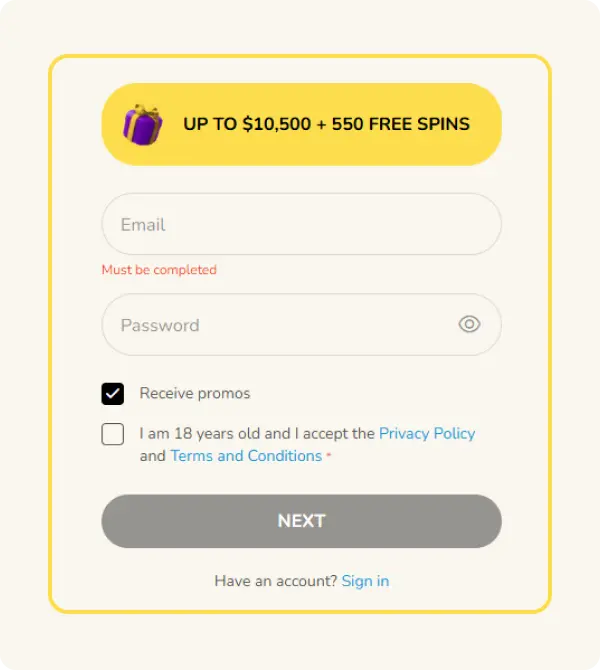Image resolution: width=600 pixels, height=670 pixels.
Task: Show the password with the eye icon
Action: click(x=469, y=324)
